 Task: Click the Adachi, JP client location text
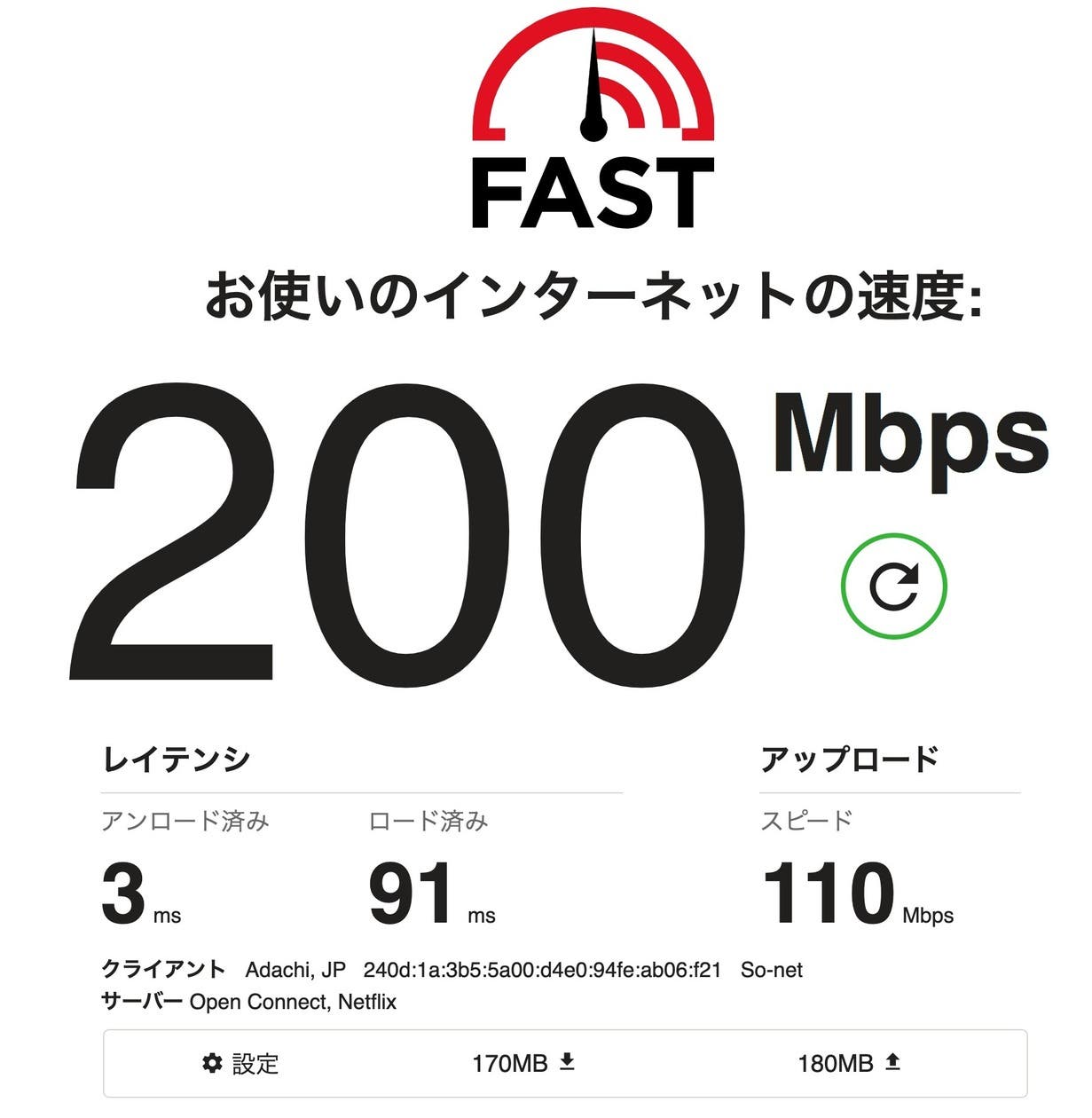[x=293, y=970]
